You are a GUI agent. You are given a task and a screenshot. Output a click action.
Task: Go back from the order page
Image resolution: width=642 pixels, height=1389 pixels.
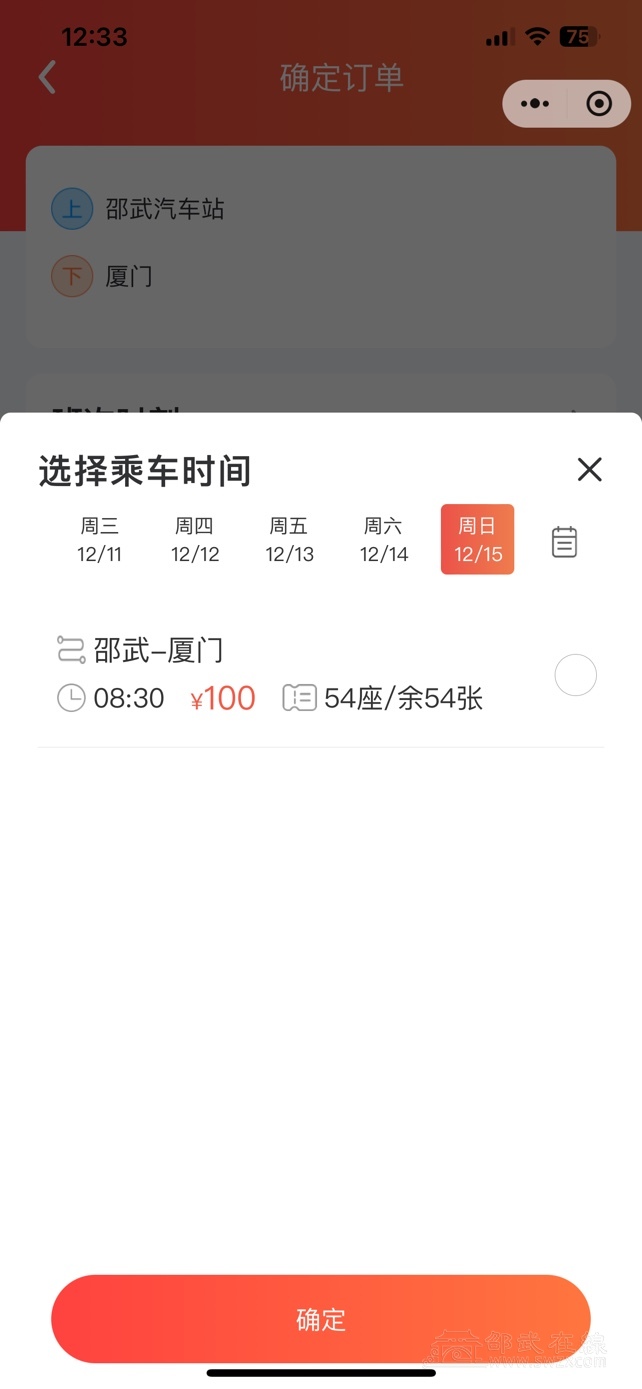click(x=47, y=77)
